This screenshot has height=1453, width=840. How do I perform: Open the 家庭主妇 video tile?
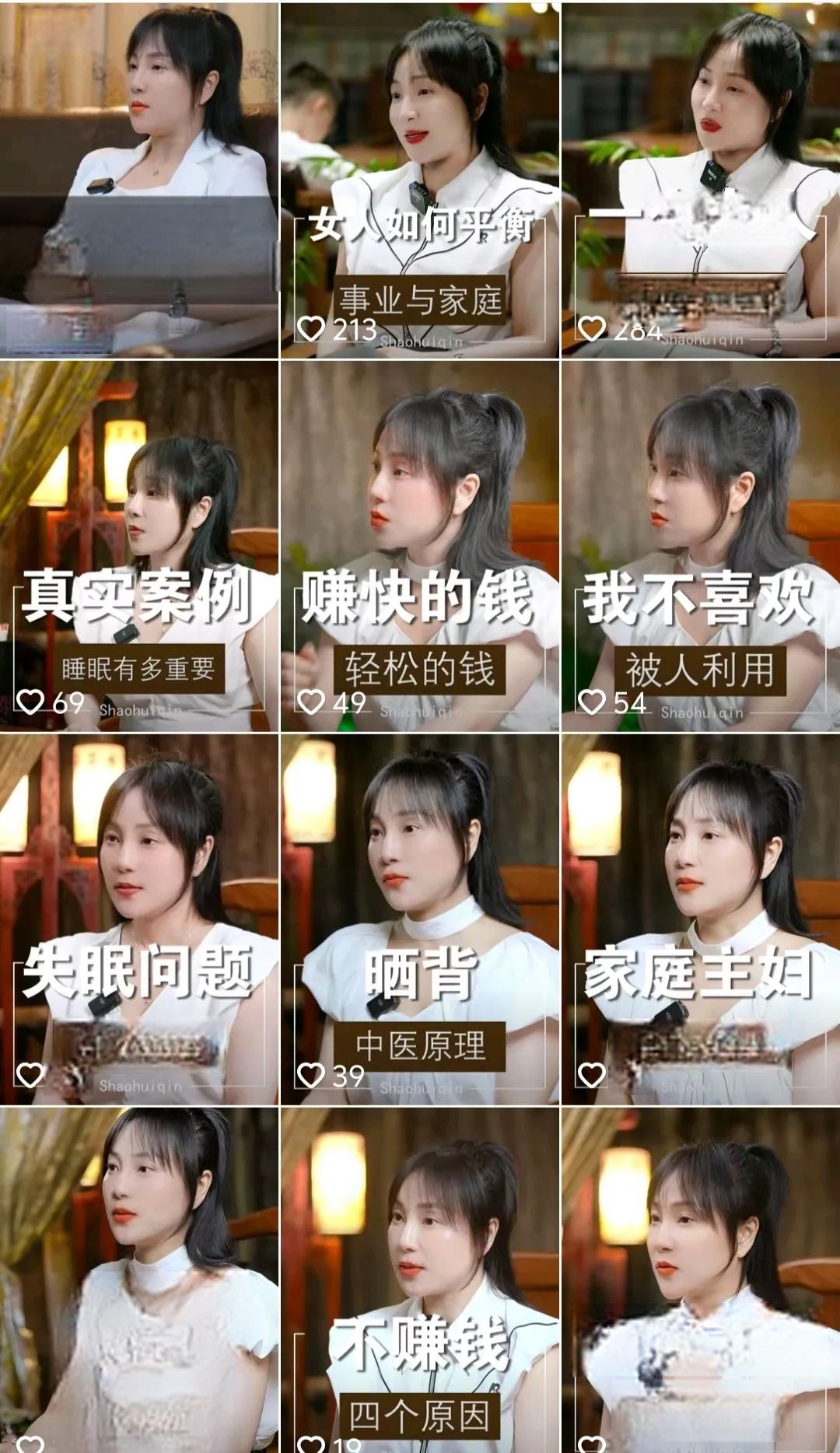700,919
